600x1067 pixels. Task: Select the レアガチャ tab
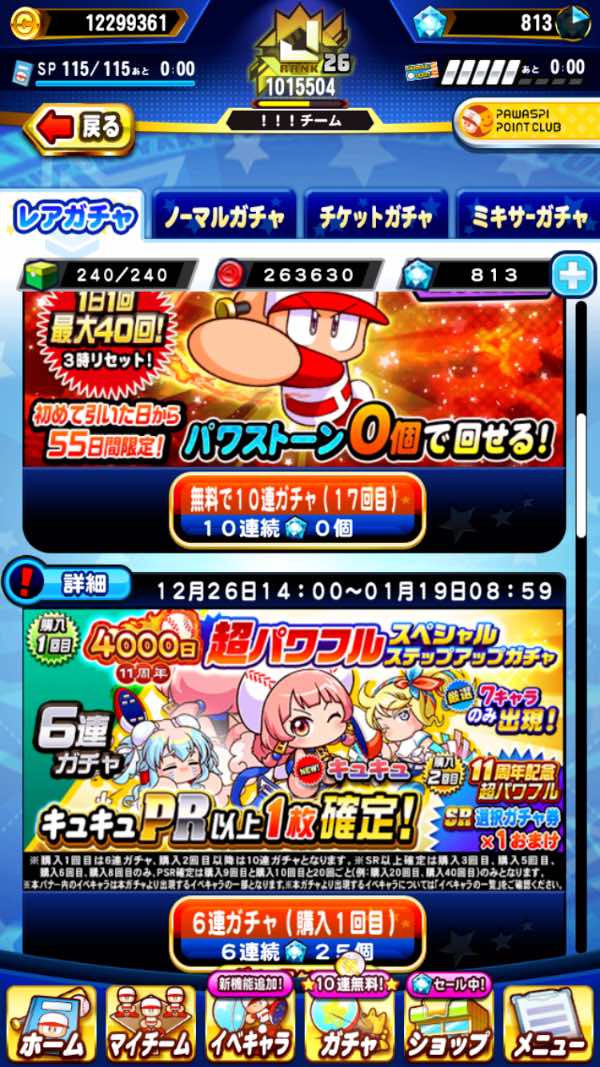tap(73, 217)
